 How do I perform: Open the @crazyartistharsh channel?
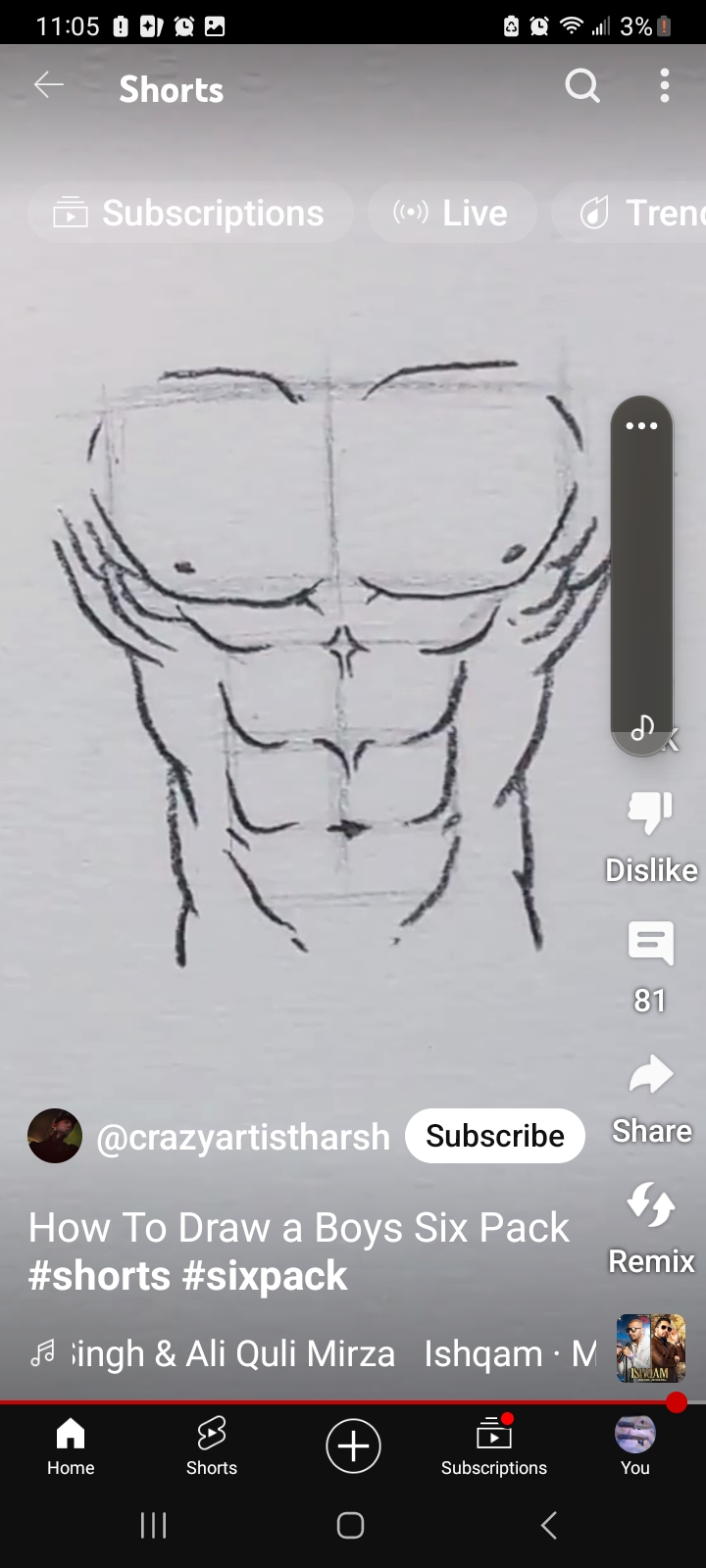[243, 1137]
